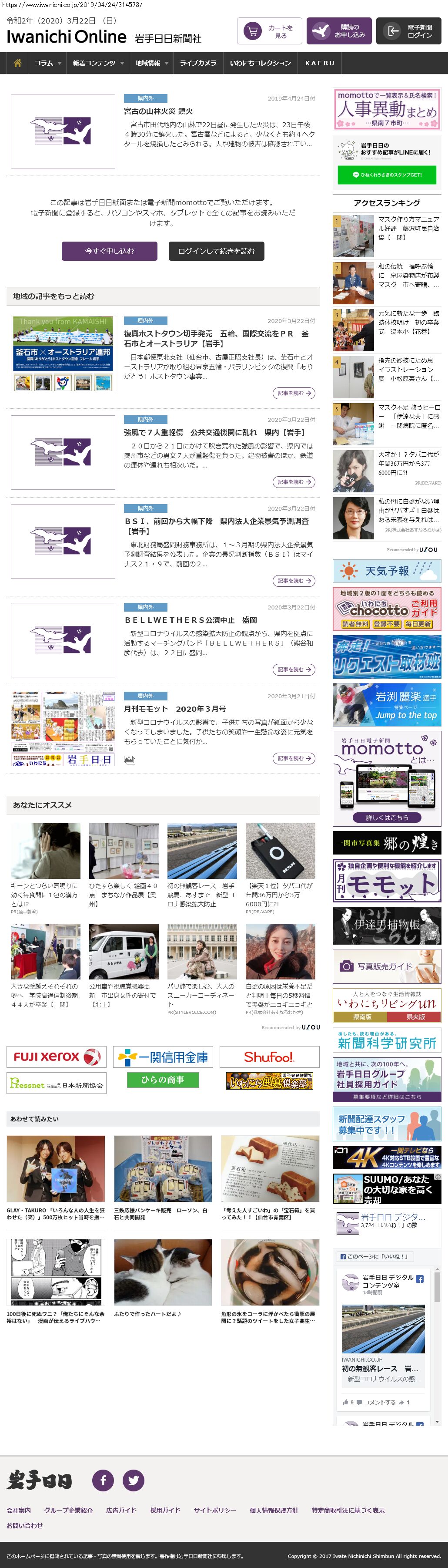The width and height of the screenshot is (448, 1568).
Task: Expand the 新着コンテンツ menu
Action: click(x=97, y=63)
